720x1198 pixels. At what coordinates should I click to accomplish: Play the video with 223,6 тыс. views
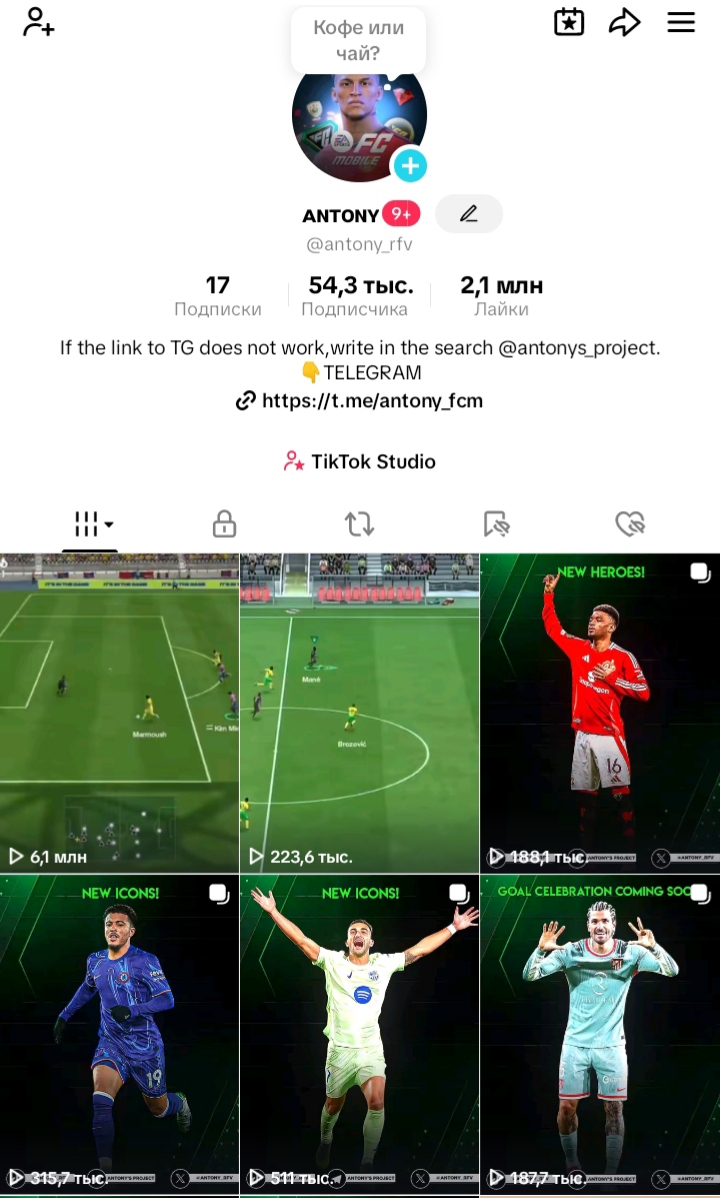[359, 712]
